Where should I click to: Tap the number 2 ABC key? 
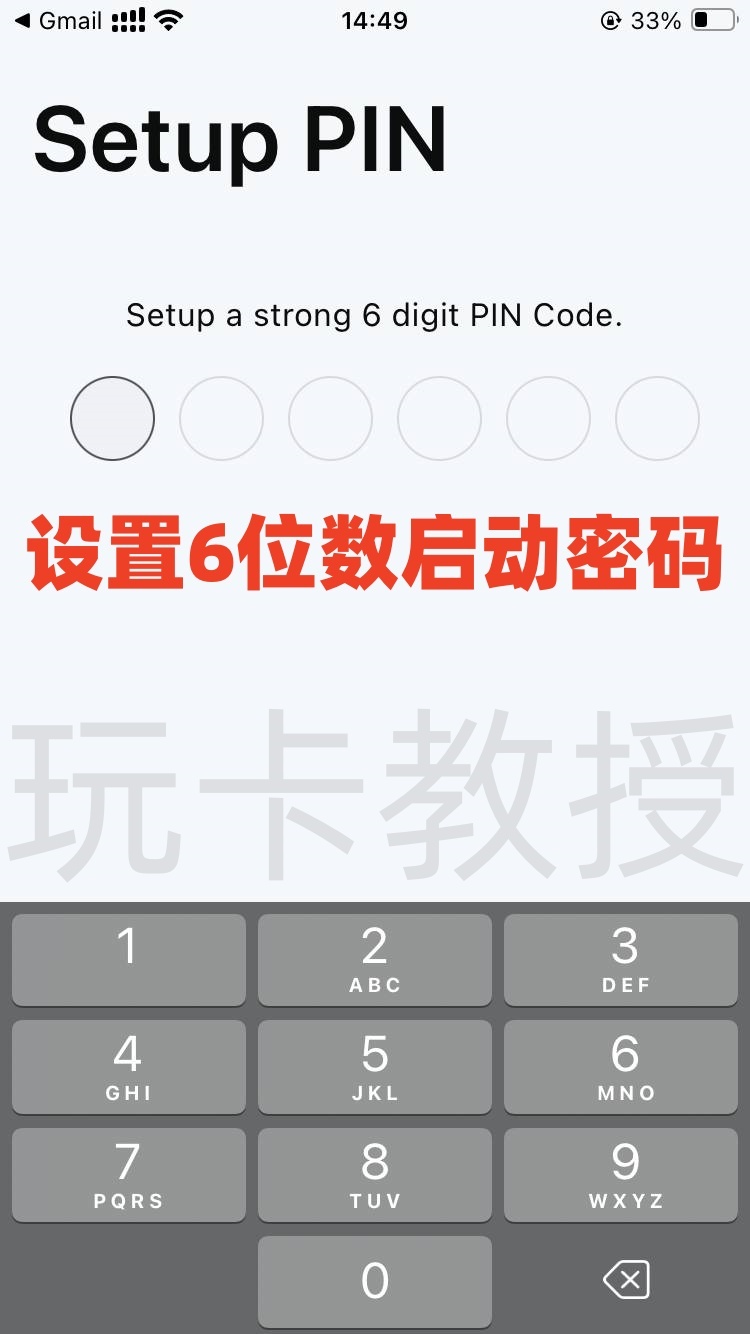click(374, 958)
